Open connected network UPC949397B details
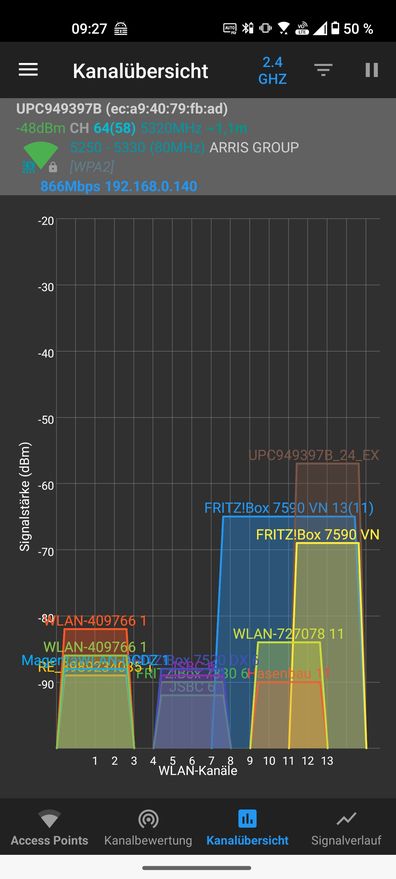396x879 pixels. pos(198,147)
